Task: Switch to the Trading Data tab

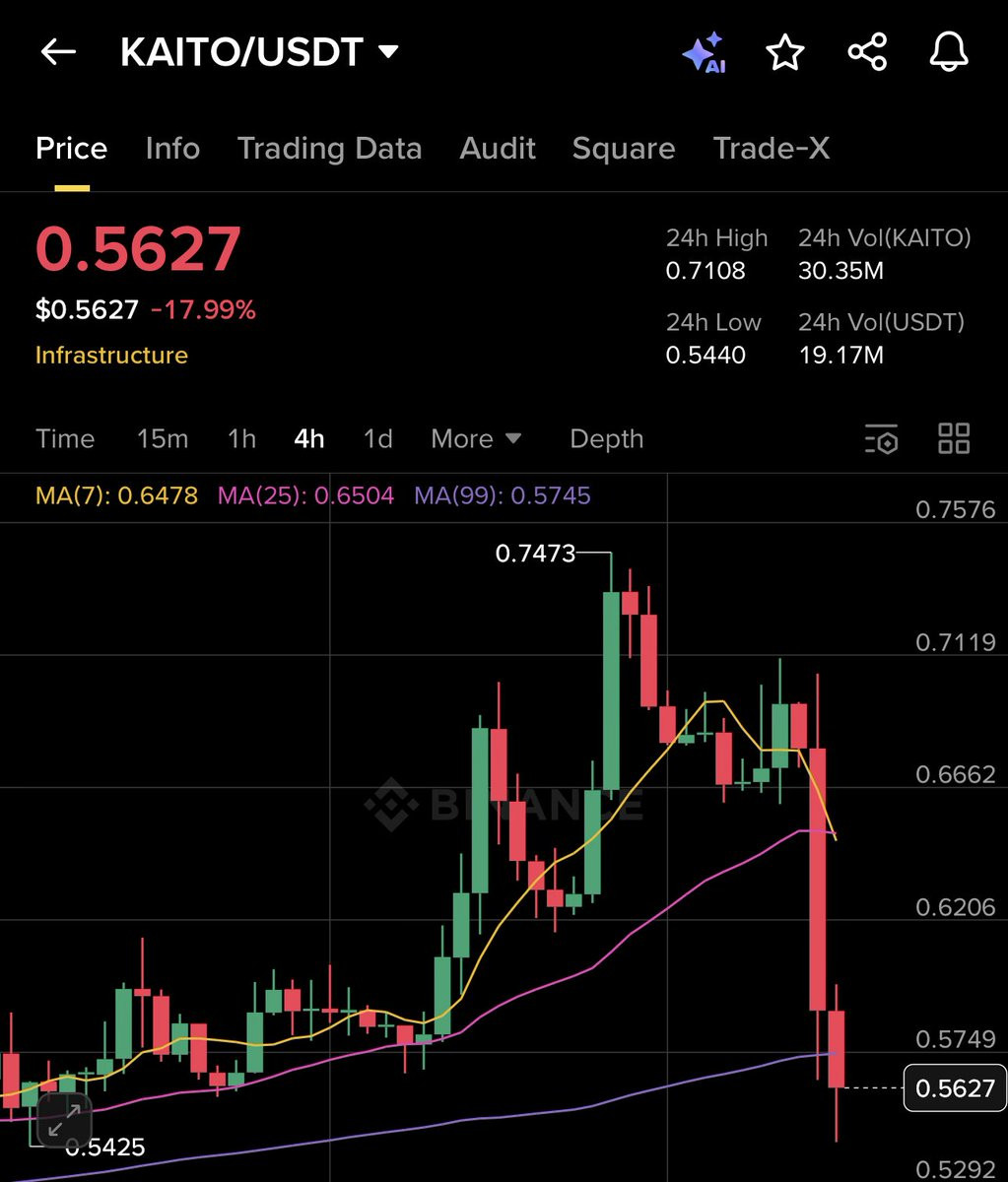Action: coord(329,149)
